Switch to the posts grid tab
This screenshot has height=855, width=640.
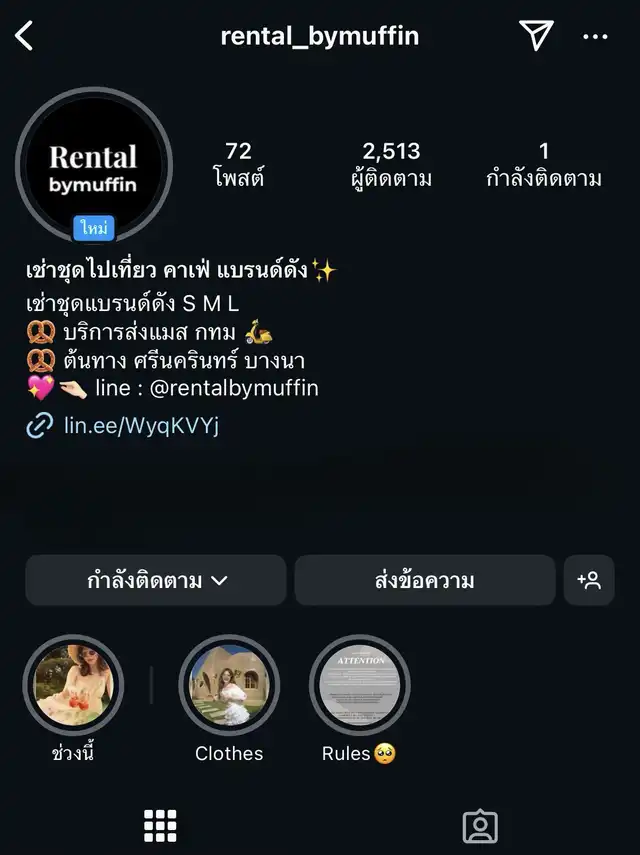coord(160,825)
